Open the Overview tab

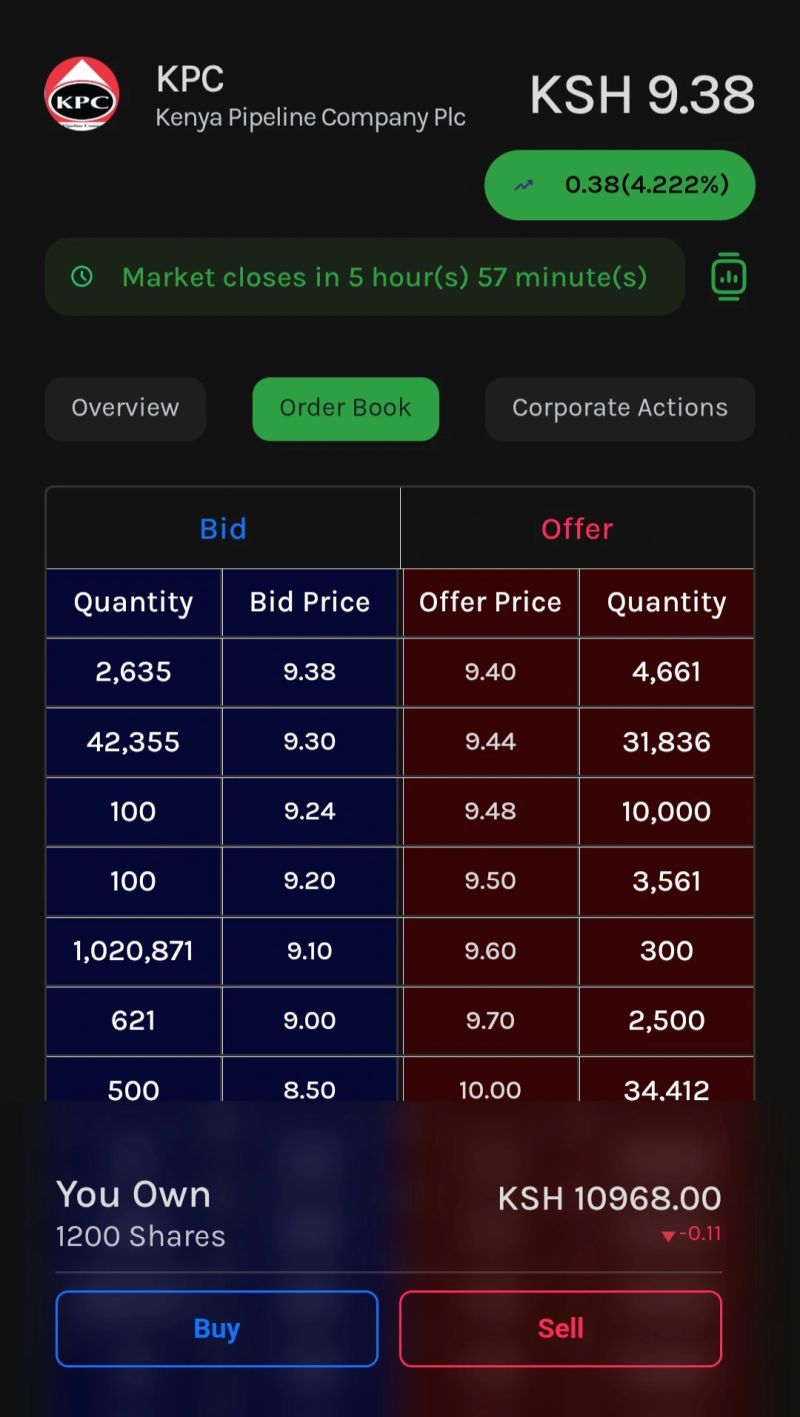tap(124, 408)
